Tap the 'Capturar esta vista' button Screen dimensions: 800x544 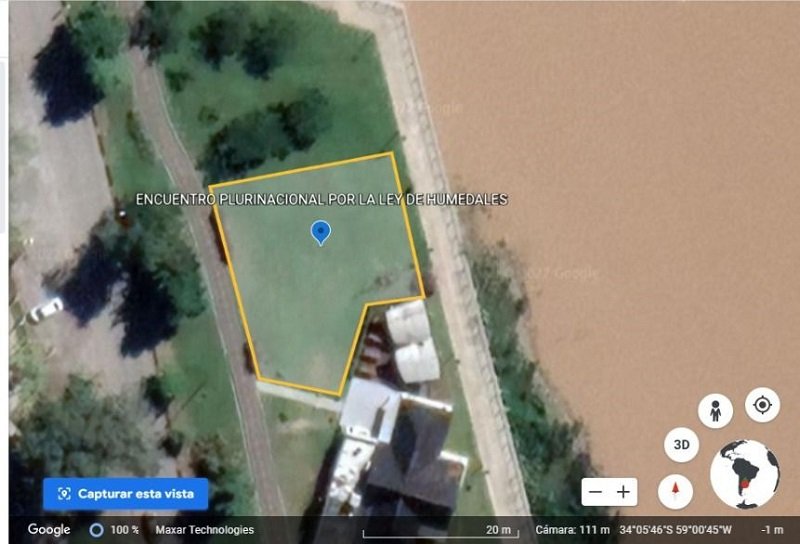pyautogui.click(x=125, y=494)
